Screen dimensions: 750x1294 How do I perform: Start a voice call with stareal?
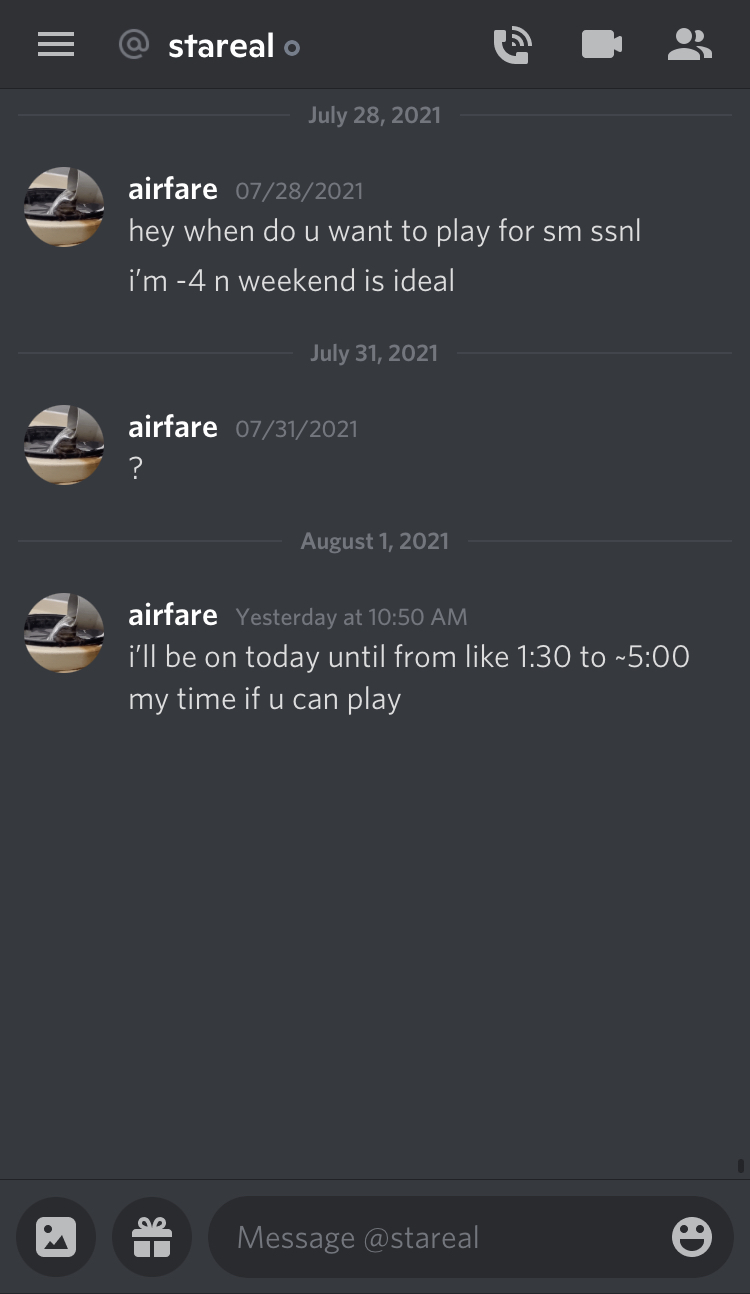click(x=513, y=45)
